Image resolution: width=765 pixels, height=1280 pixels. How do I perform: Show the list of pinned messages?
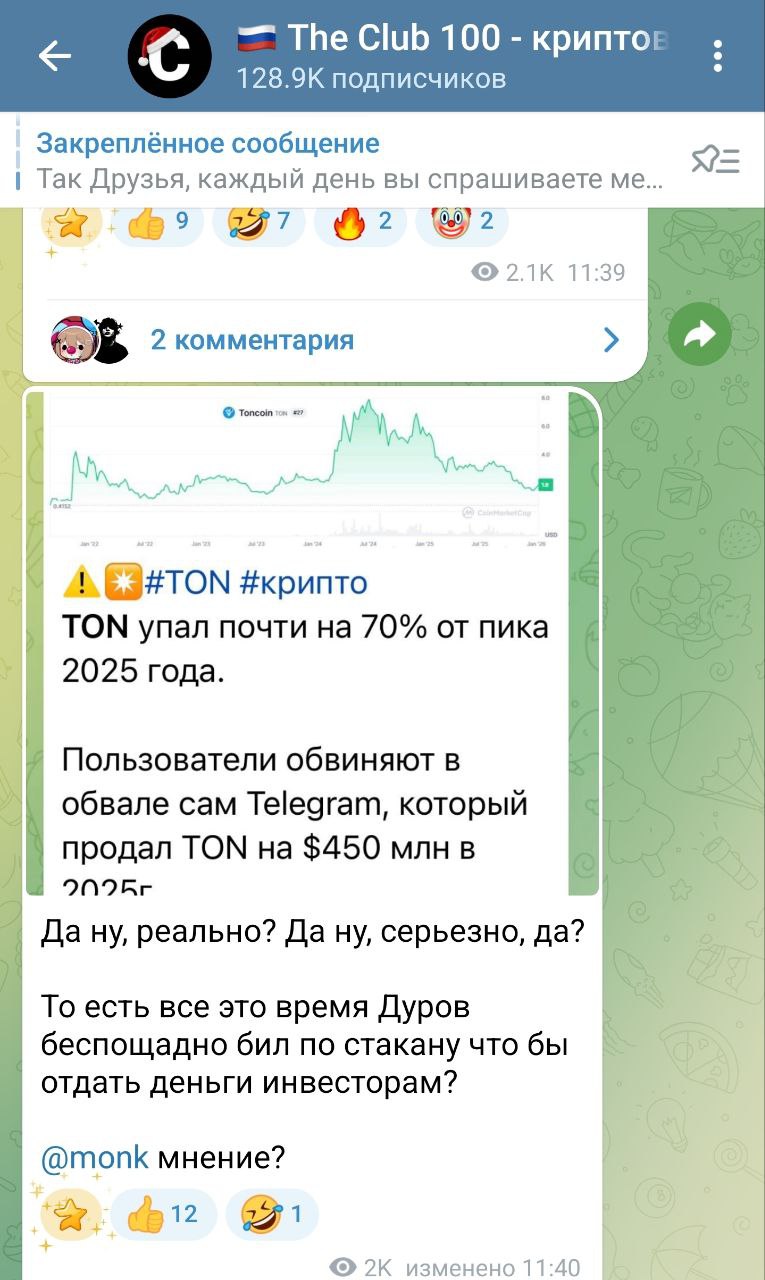[x=716, y=161]
